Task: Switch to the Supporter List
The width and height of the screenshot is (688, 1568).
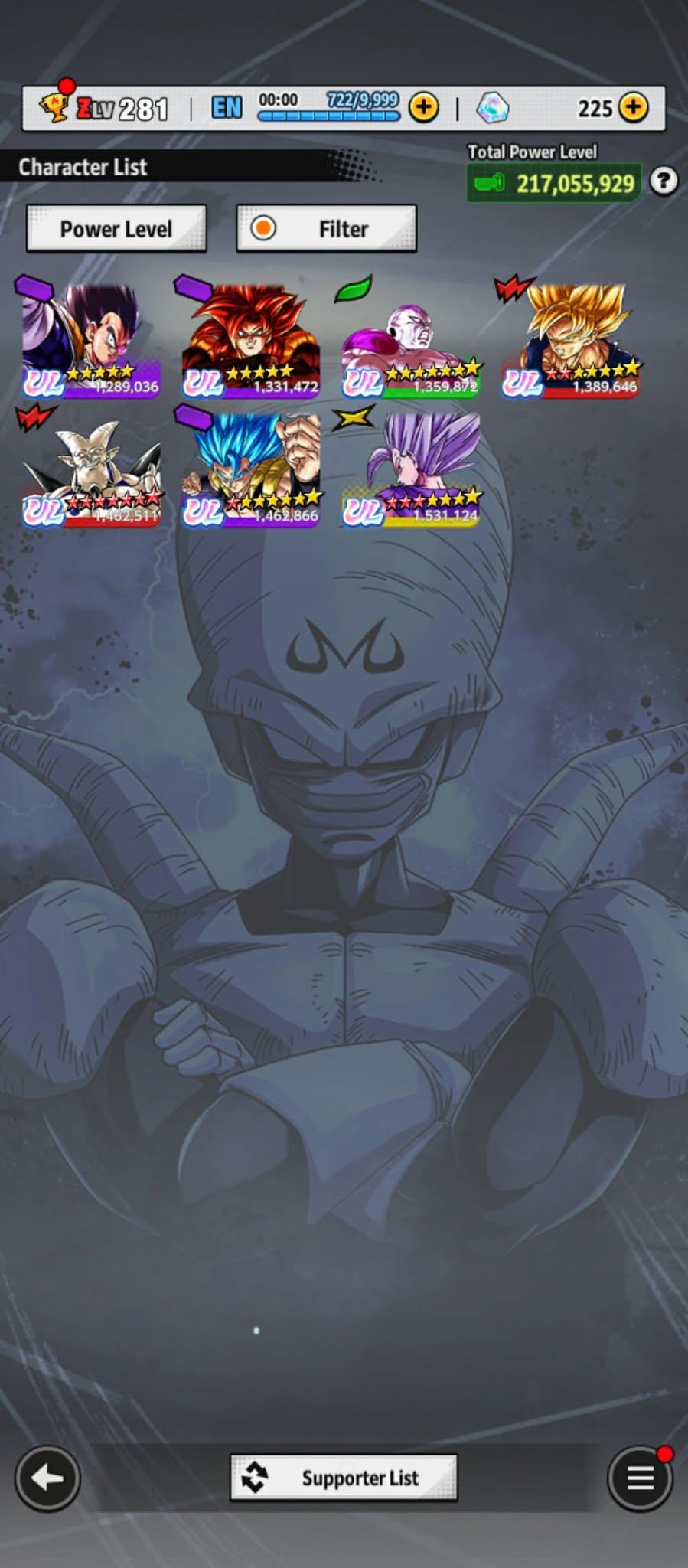Action: [344, 1478]
